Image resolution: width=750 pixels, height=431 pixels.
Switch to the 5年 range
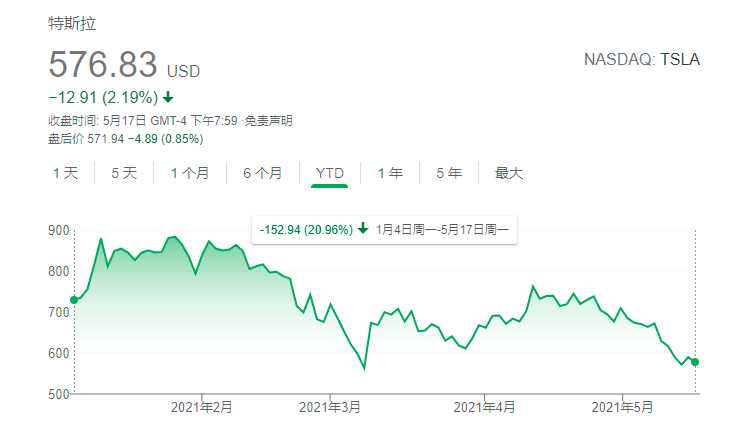click(449, 173)
